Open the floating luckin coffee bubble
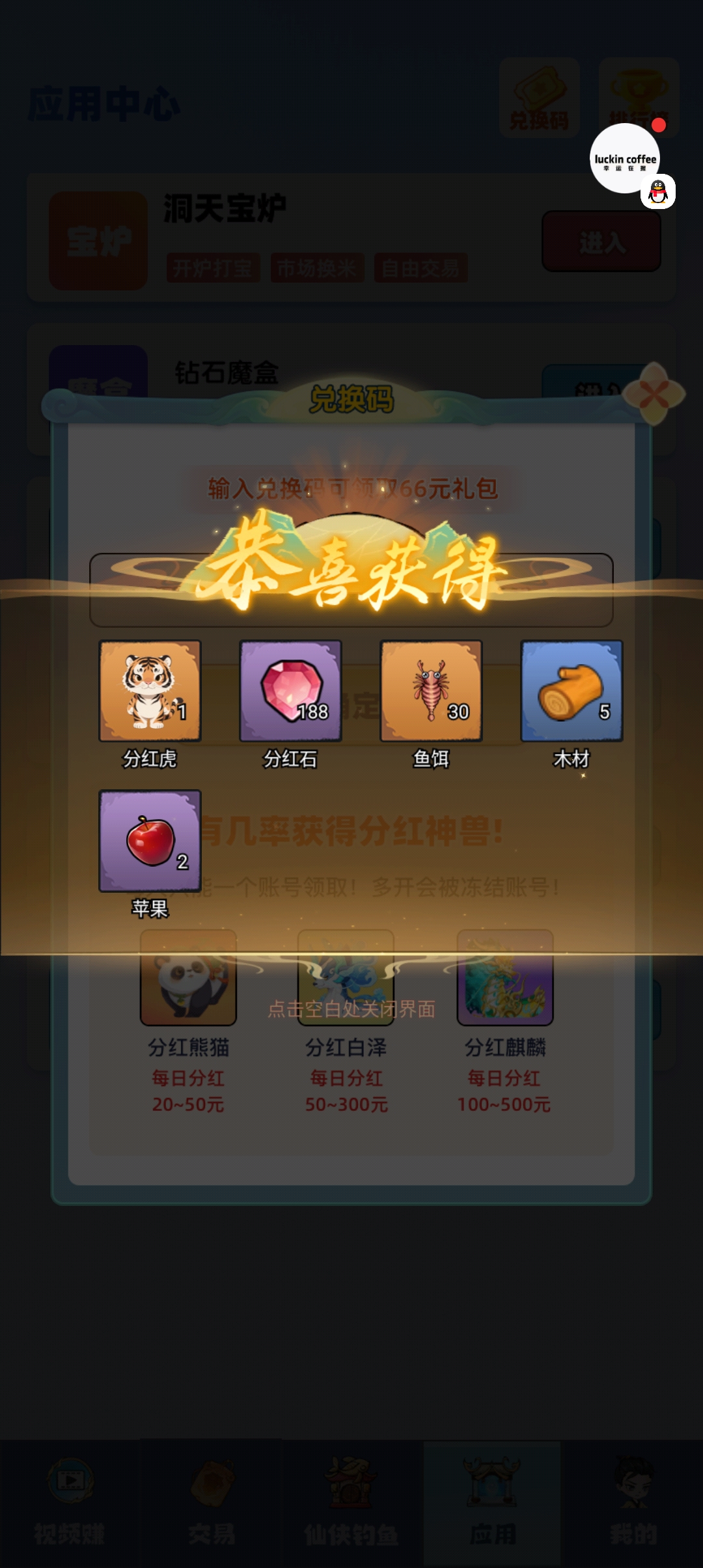703x1568 pixels. click(x=625, y=159)
